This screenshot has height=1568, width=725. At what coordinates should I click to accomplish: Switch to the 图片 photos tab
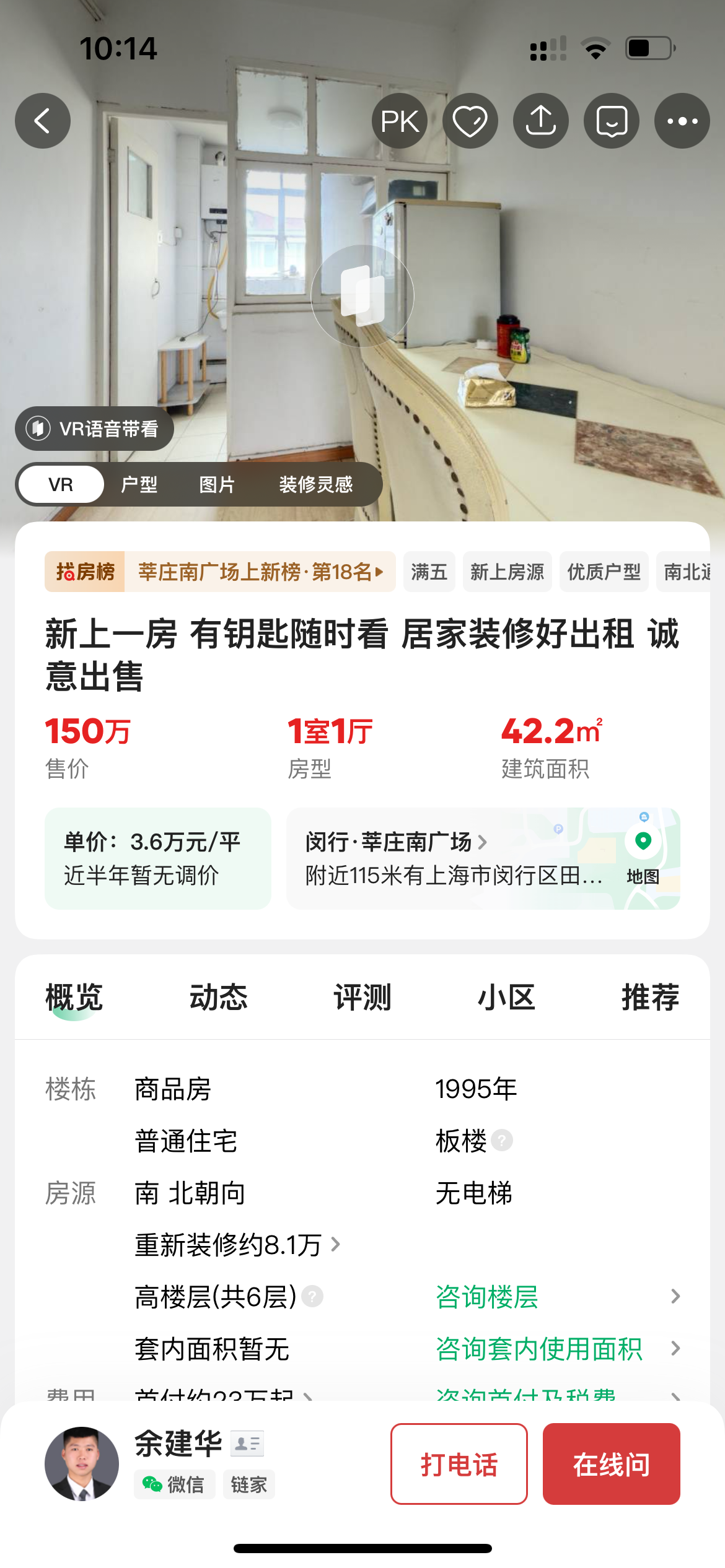click(217, 484)
